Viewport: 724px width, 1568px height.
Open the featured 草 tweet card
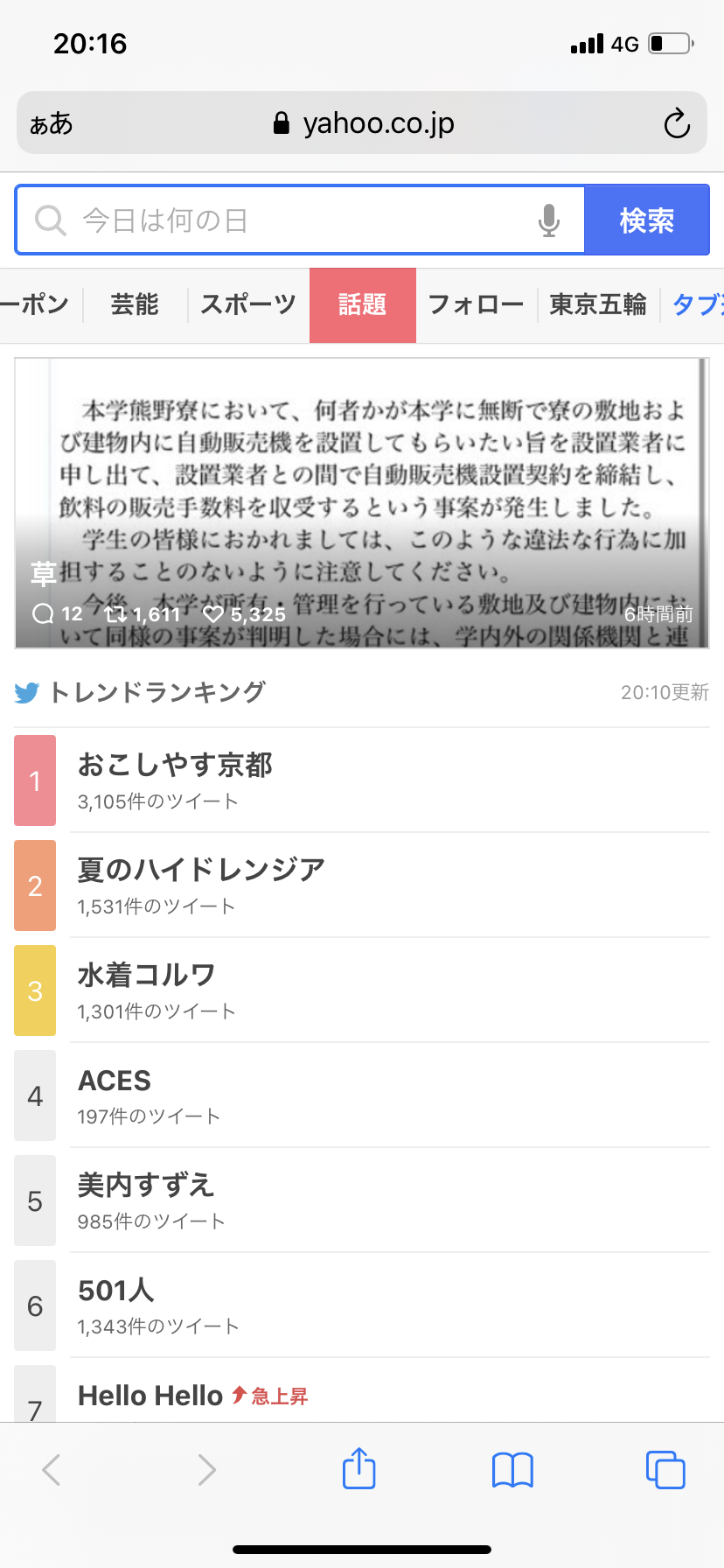click(362, 503)
